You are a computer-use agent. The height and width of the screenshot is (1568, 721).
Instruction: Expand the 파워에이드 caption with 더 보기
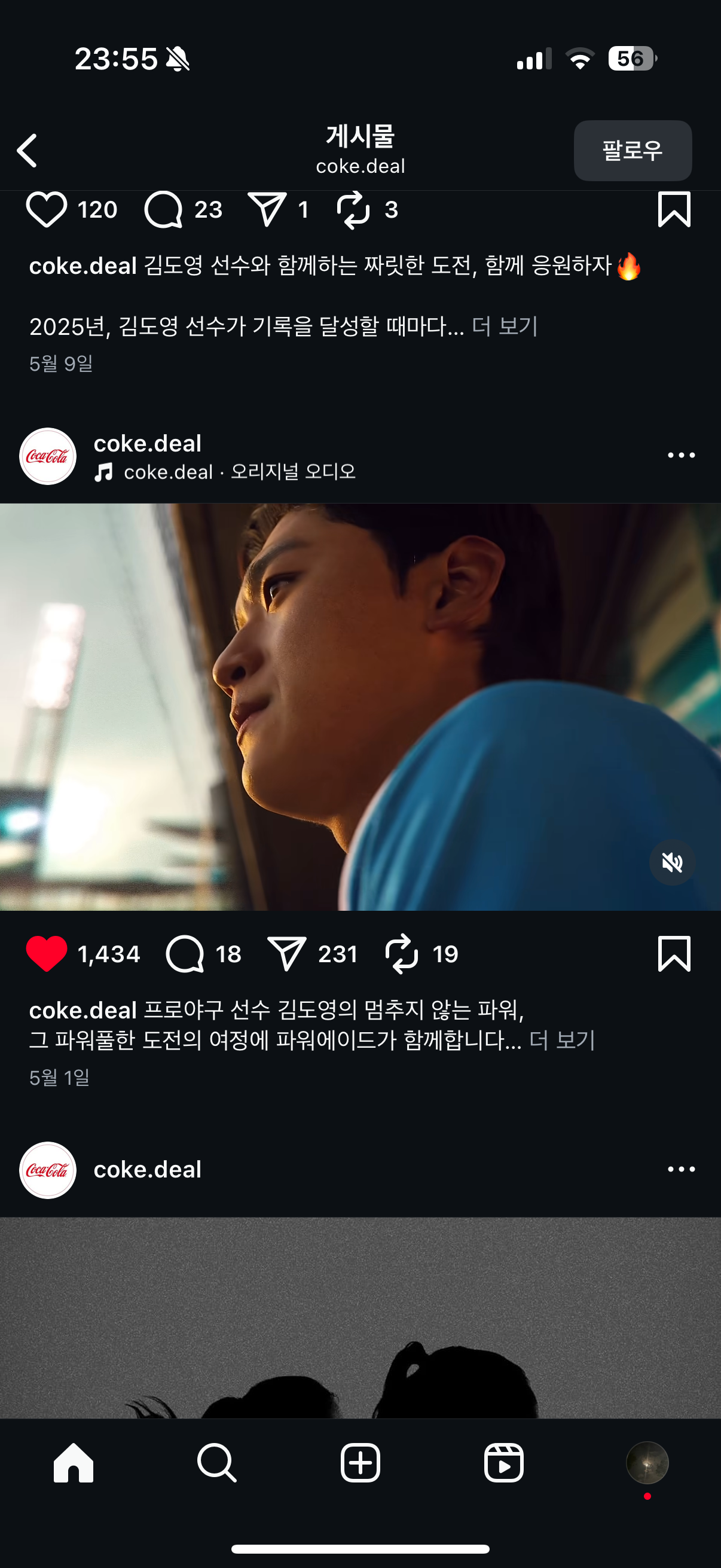[561, 1041]
